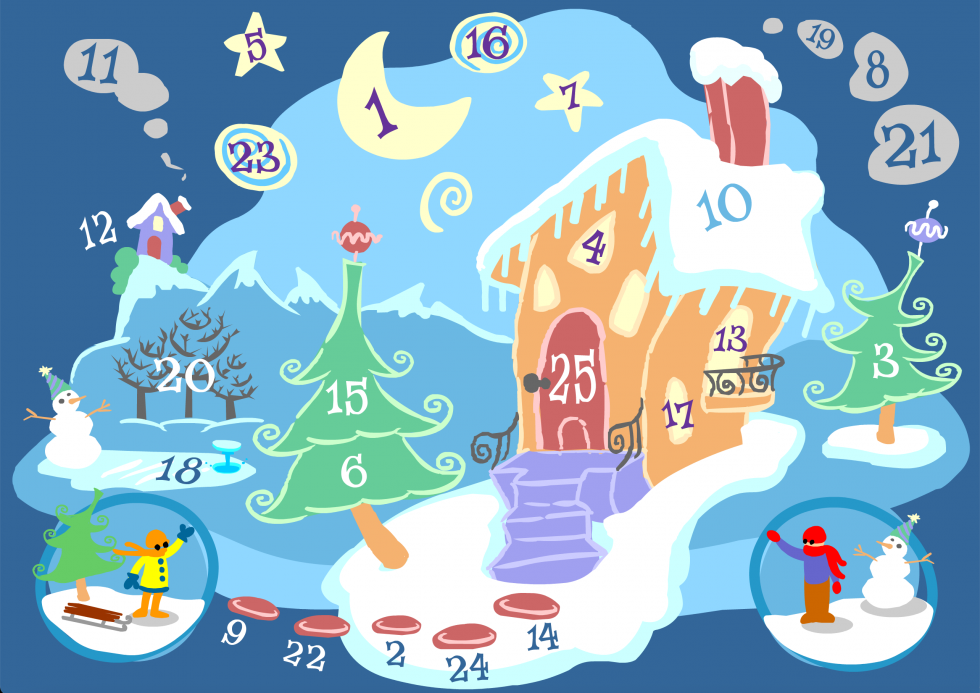The height and width of the screenshot is (693, 980).
Task: Select day 13 by the balcony window
Action: (731, 338)
